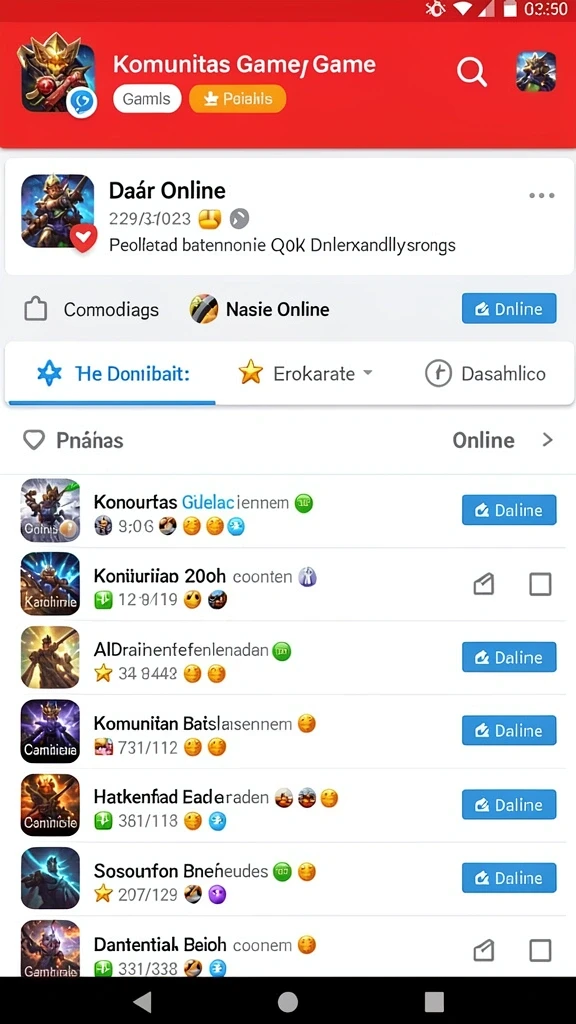
Task: Tap Daline button for Hatkenfiad Eade
Action: tap(509, 805)
